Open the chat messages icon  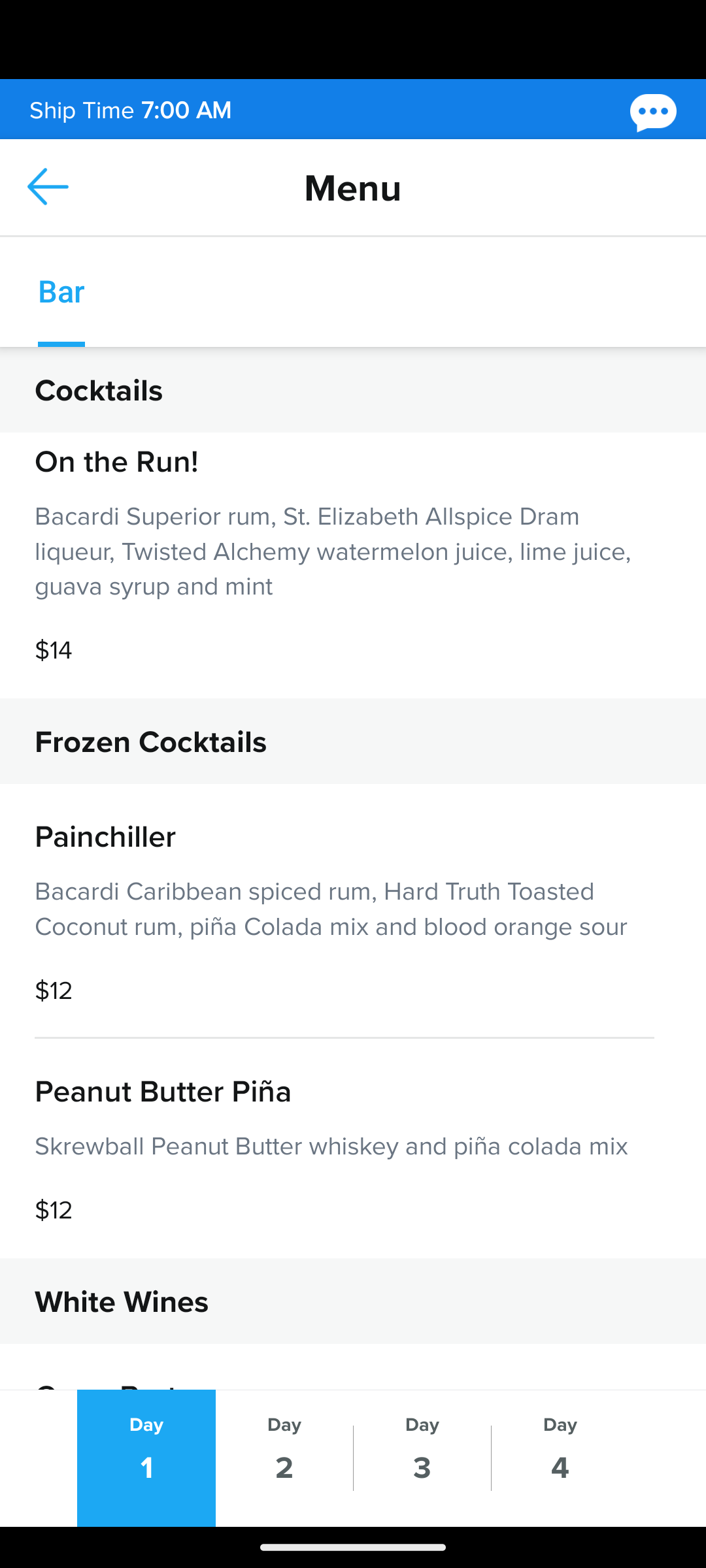coord(653,112)
